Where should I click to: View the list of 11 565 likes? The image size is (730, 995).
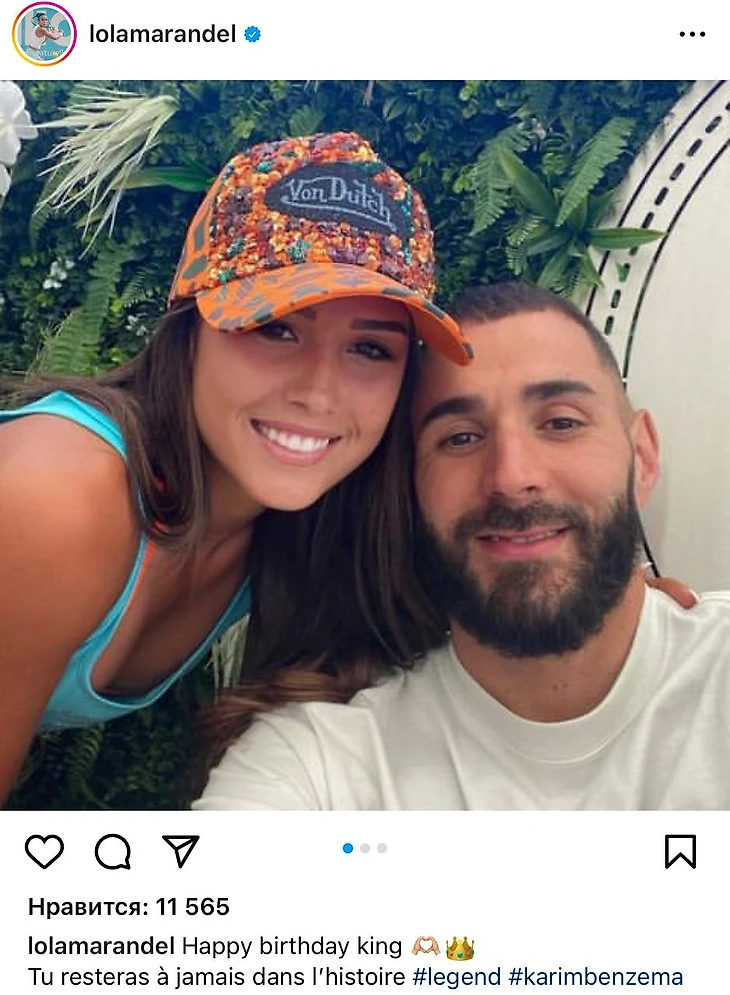pyautogui.click(x=128, y=907)
